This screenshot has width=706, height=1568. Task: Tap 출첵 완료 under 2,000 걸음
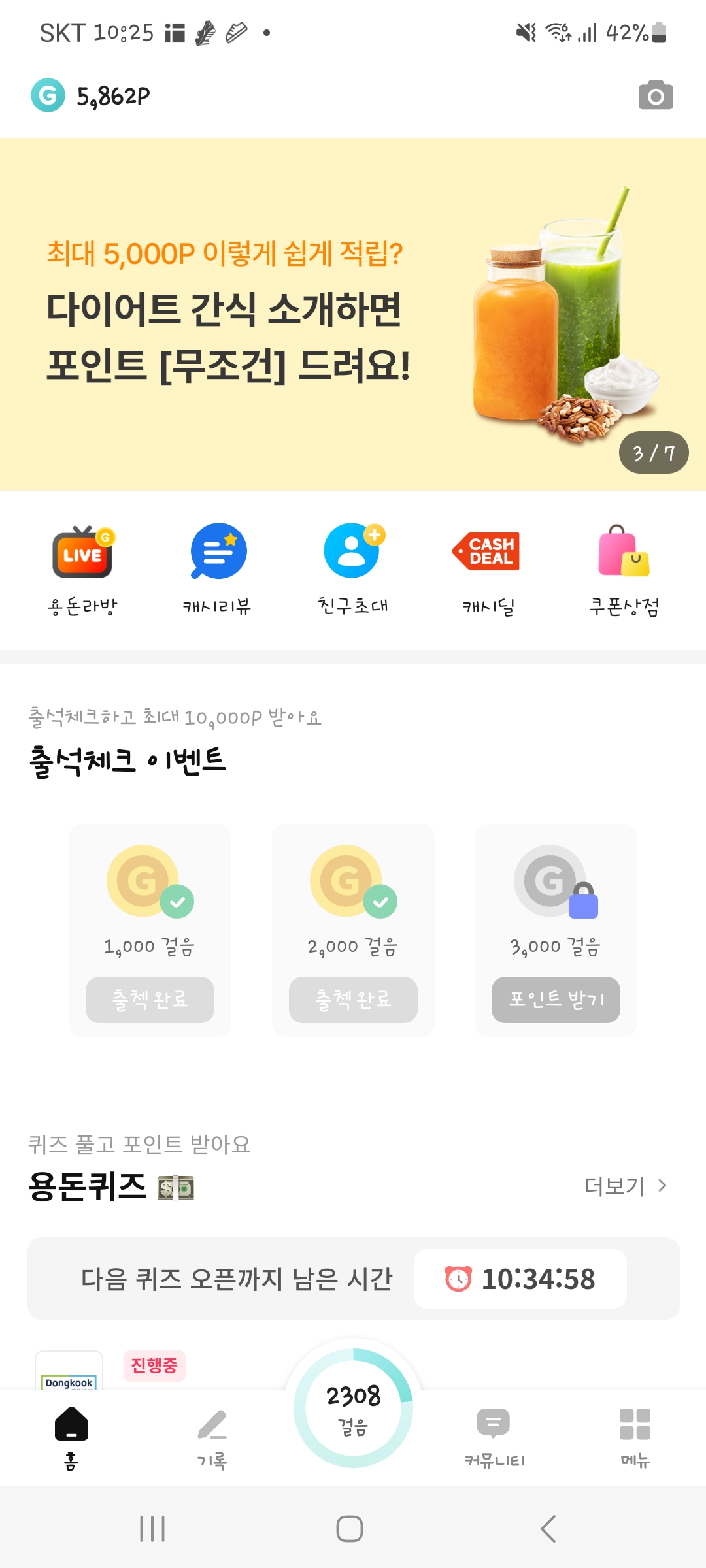tap(353, 1000)
